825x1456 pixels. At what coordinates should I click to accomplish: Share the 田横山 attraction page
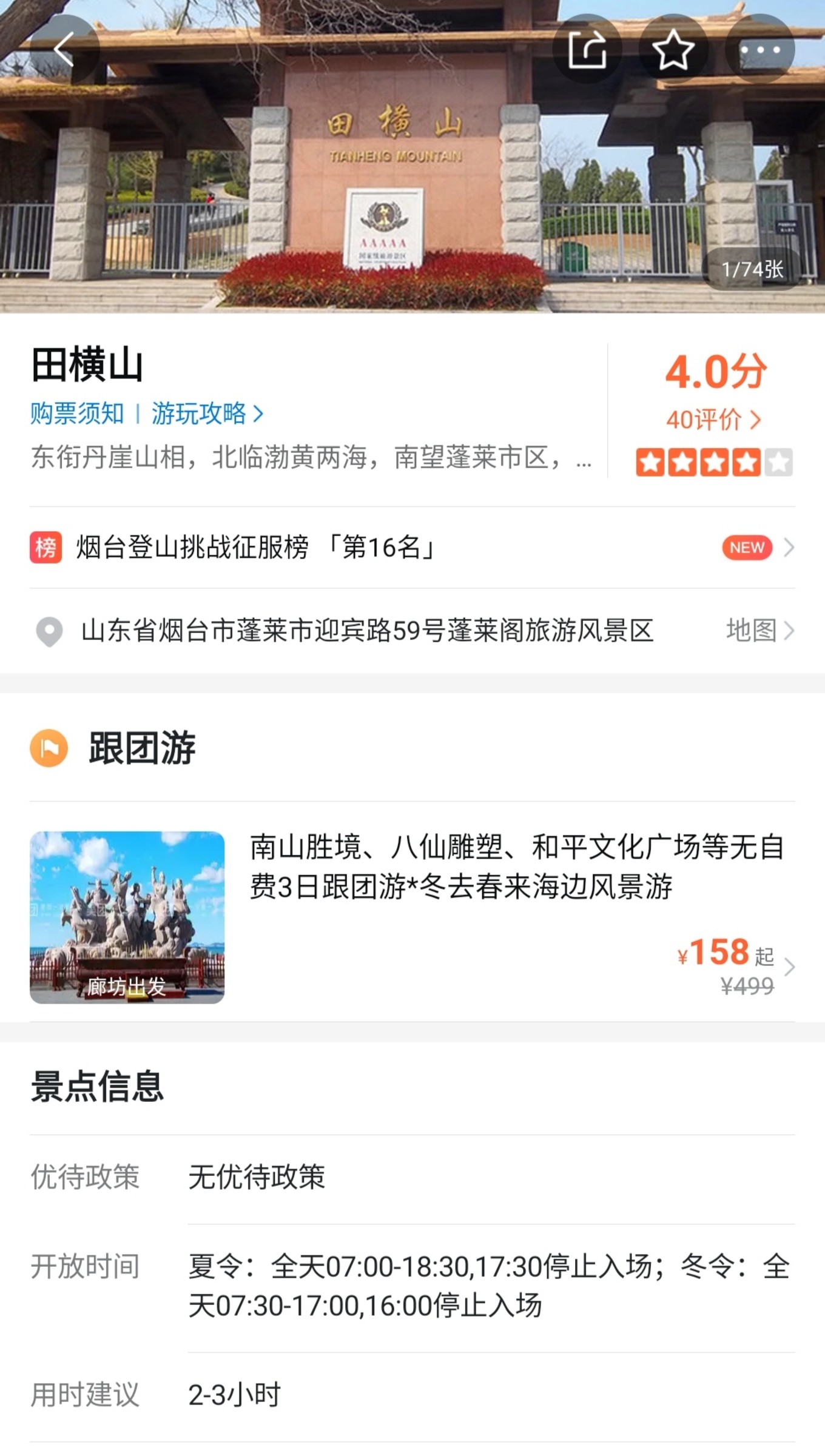pyautogui.click(x=587, y=50)
